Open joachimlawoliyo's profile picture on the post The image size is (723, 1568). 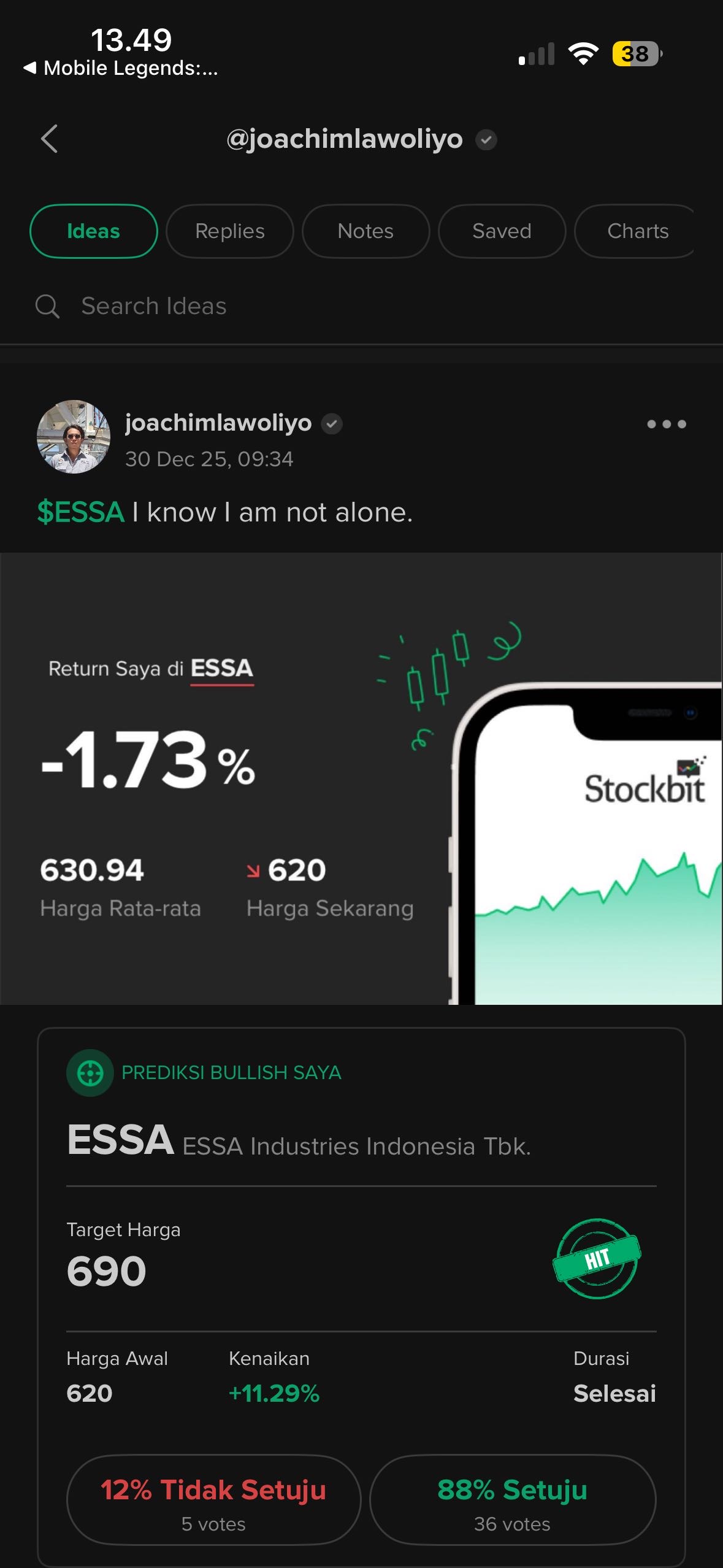pyautogui.click(x=74, y=437)
